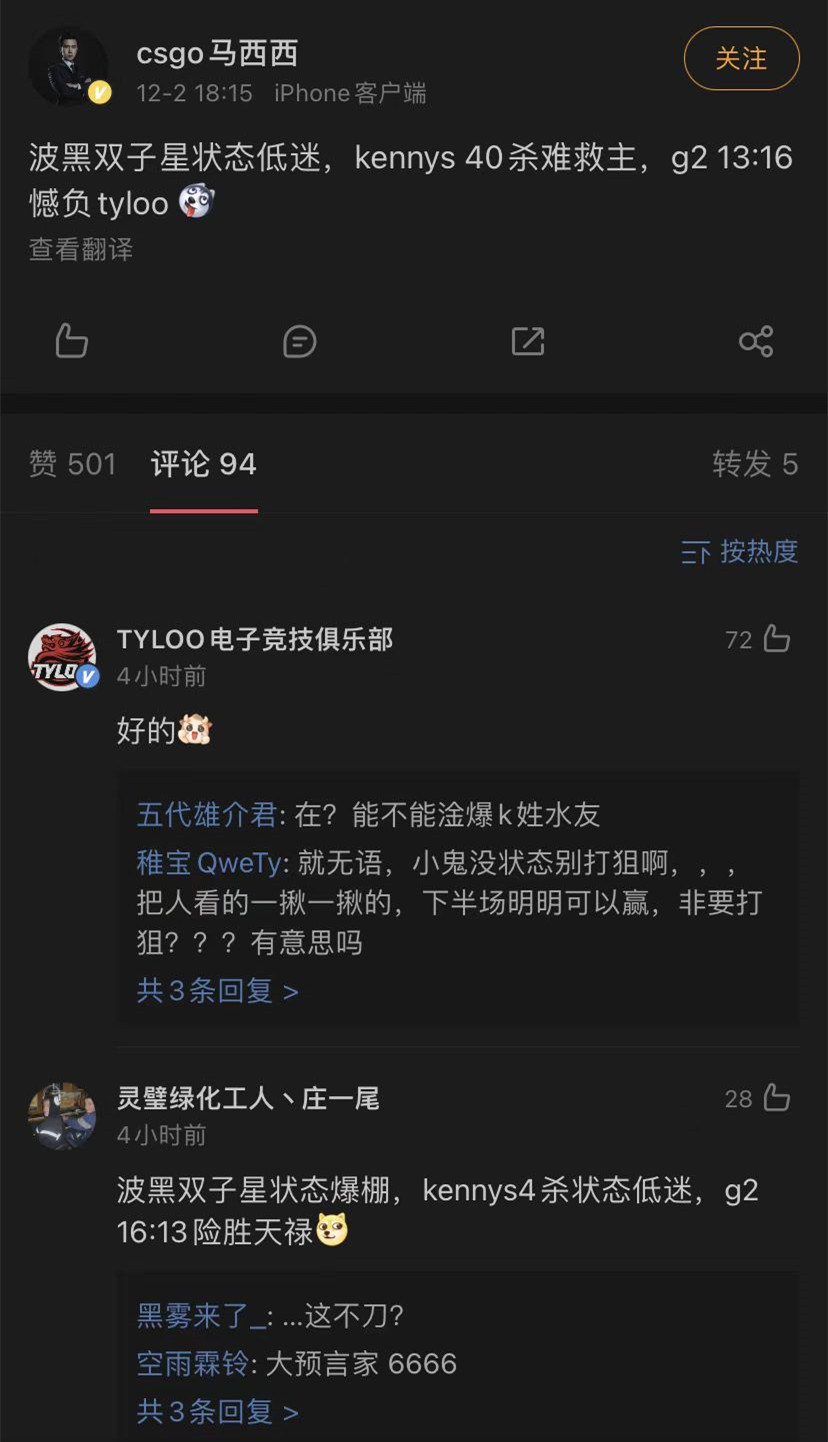The image size is (828, 1442).
Task: Open 五代雄介君's profile link
Action: pyautogui.click(x=205, y=815)
